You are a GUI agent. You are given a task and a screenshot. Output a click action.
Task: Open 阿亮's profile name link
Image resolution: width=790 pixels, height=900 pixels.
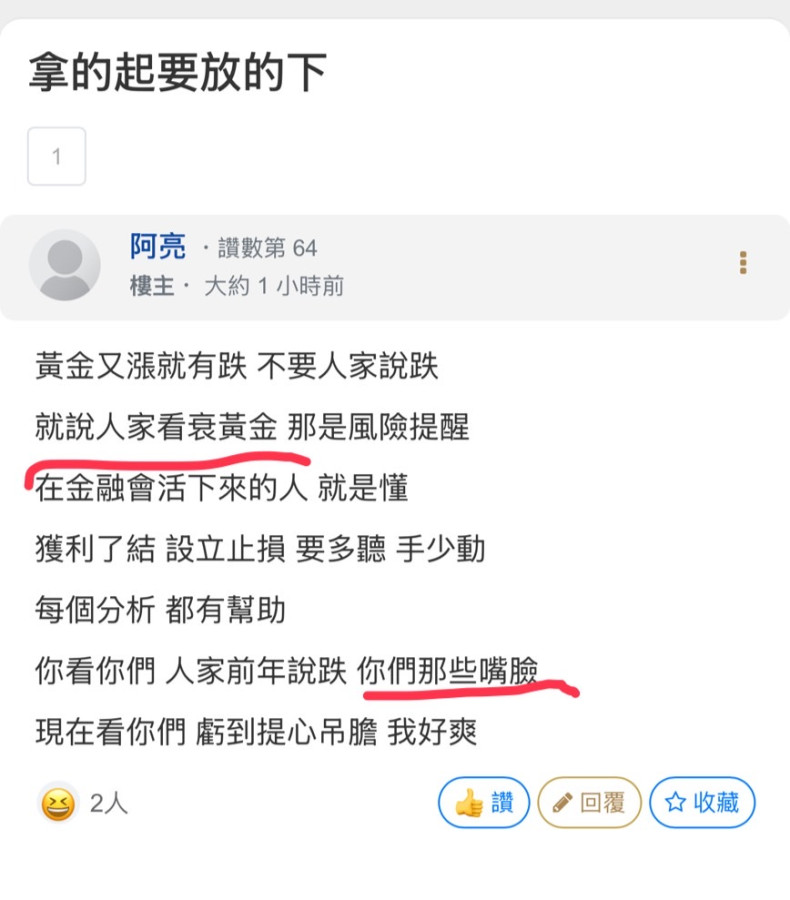pos(158,246)
